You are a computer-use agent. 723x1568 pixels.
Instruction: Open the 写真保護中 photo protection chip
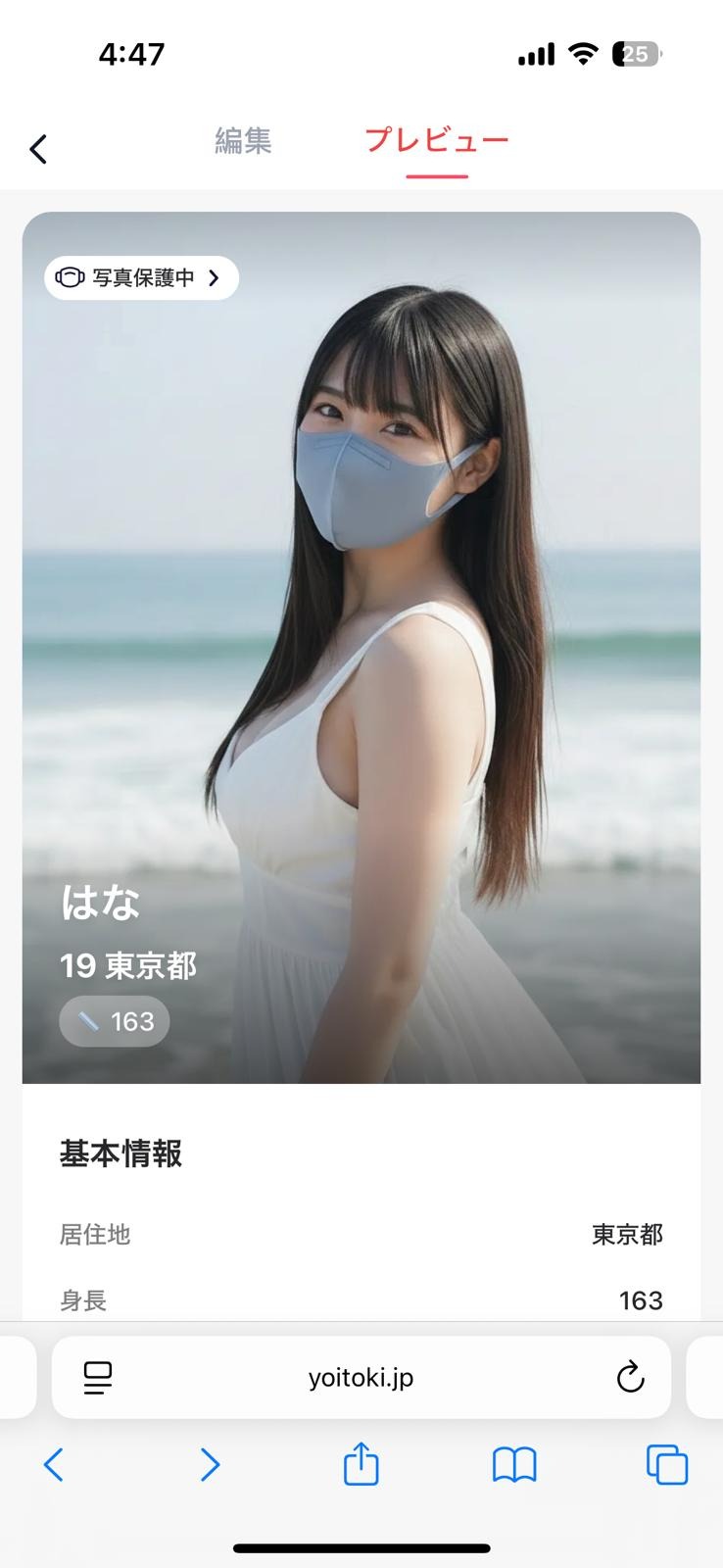[x=141, y=278]
